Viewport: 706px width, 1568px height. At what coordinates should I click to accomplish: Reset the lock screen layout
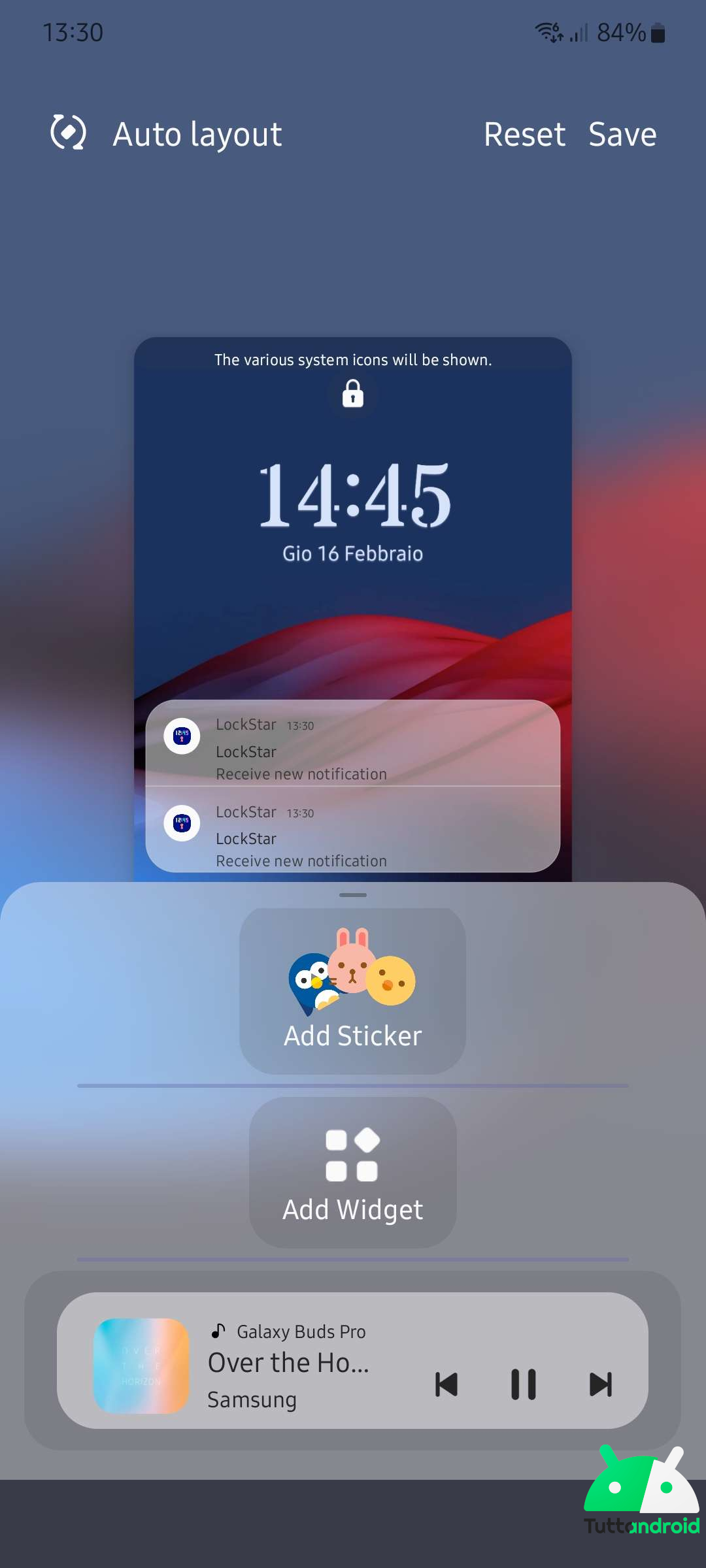(524, 135)
